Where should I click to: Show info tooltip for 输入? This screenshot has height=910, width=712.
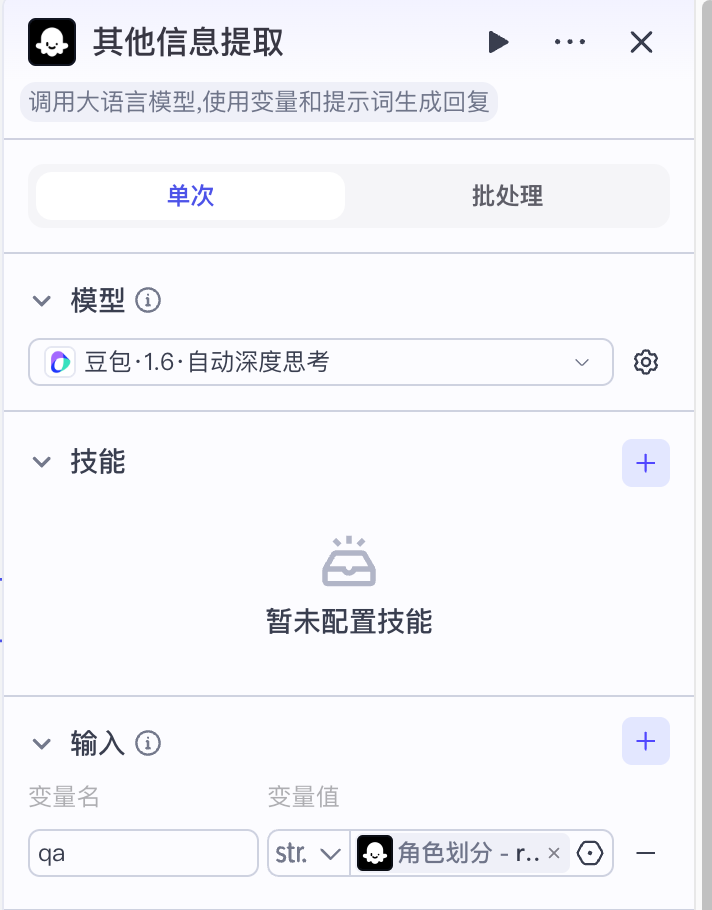[x=148, y=744]
